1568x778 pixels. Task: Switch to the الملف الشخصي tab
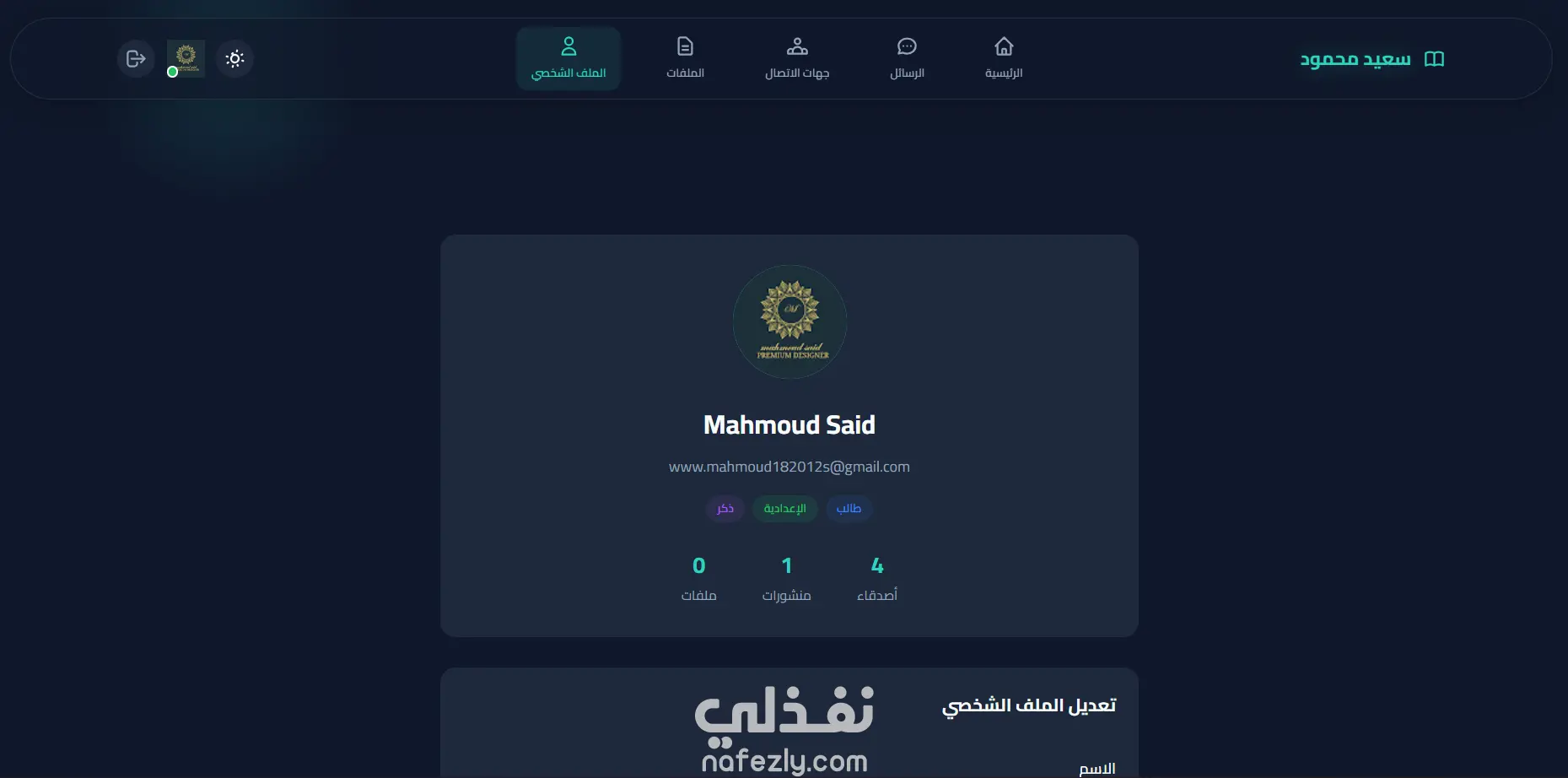click(x=568, y=58)
